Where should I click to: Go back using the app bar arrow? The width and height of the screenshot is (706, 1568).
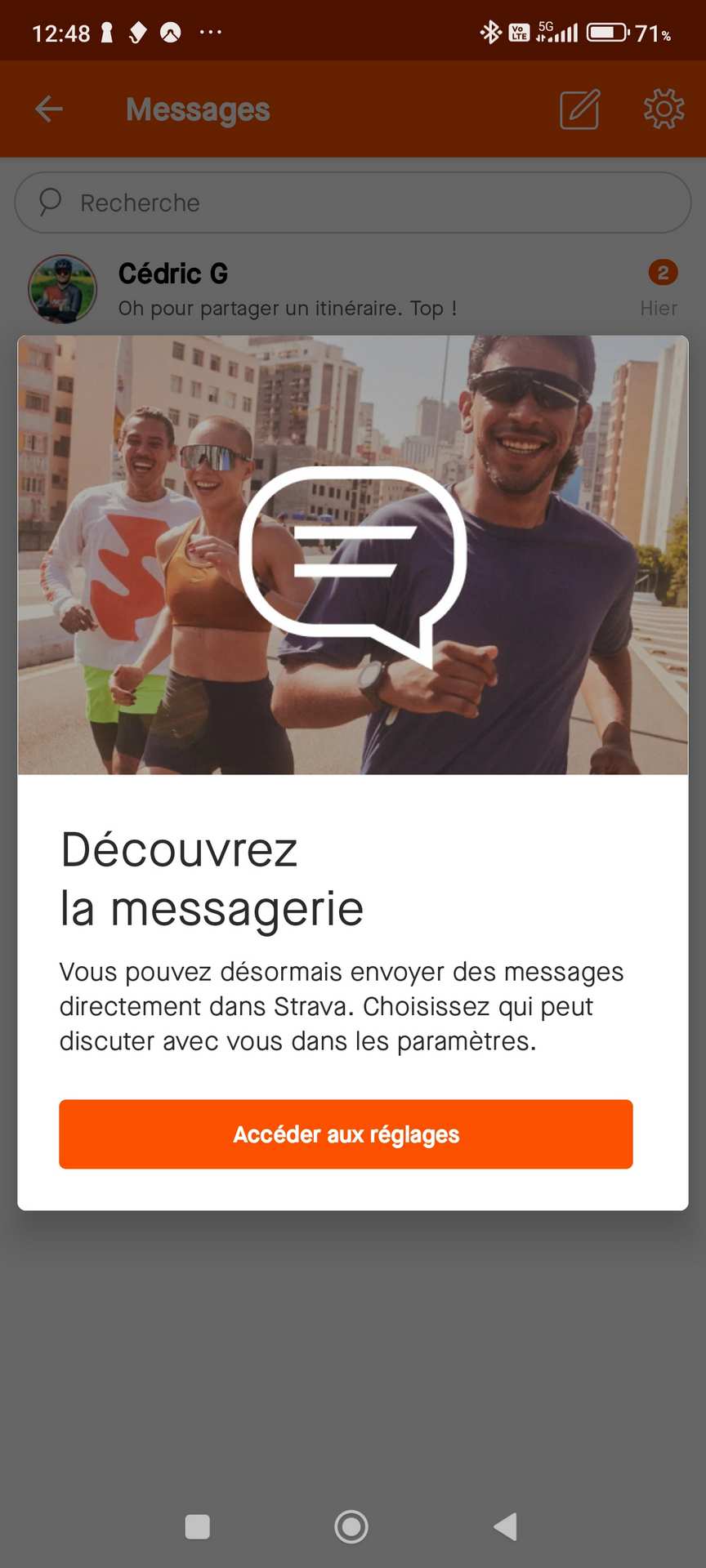point(49,109)
